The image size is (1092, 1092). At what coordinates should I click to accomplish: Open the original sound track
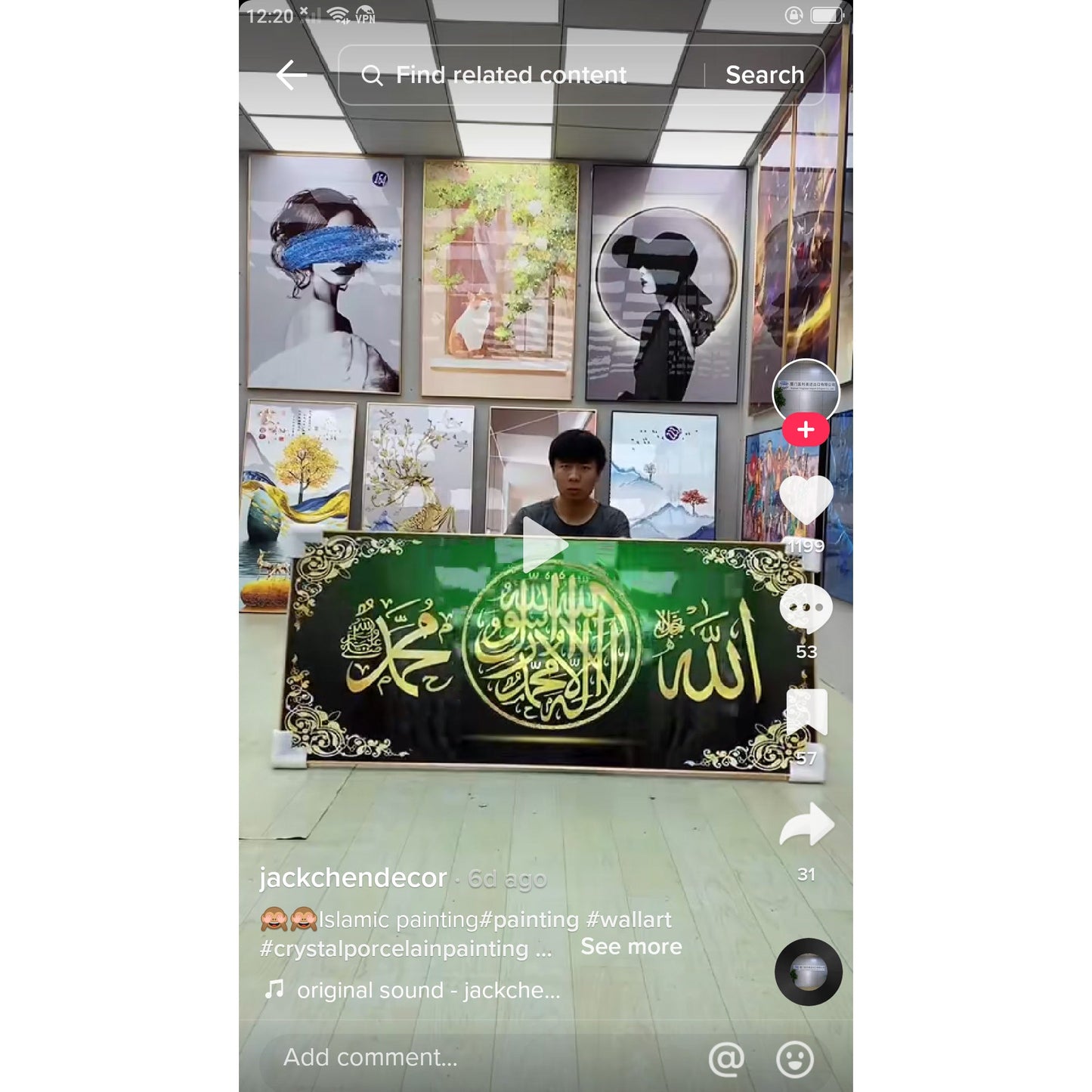click(427, 990)
